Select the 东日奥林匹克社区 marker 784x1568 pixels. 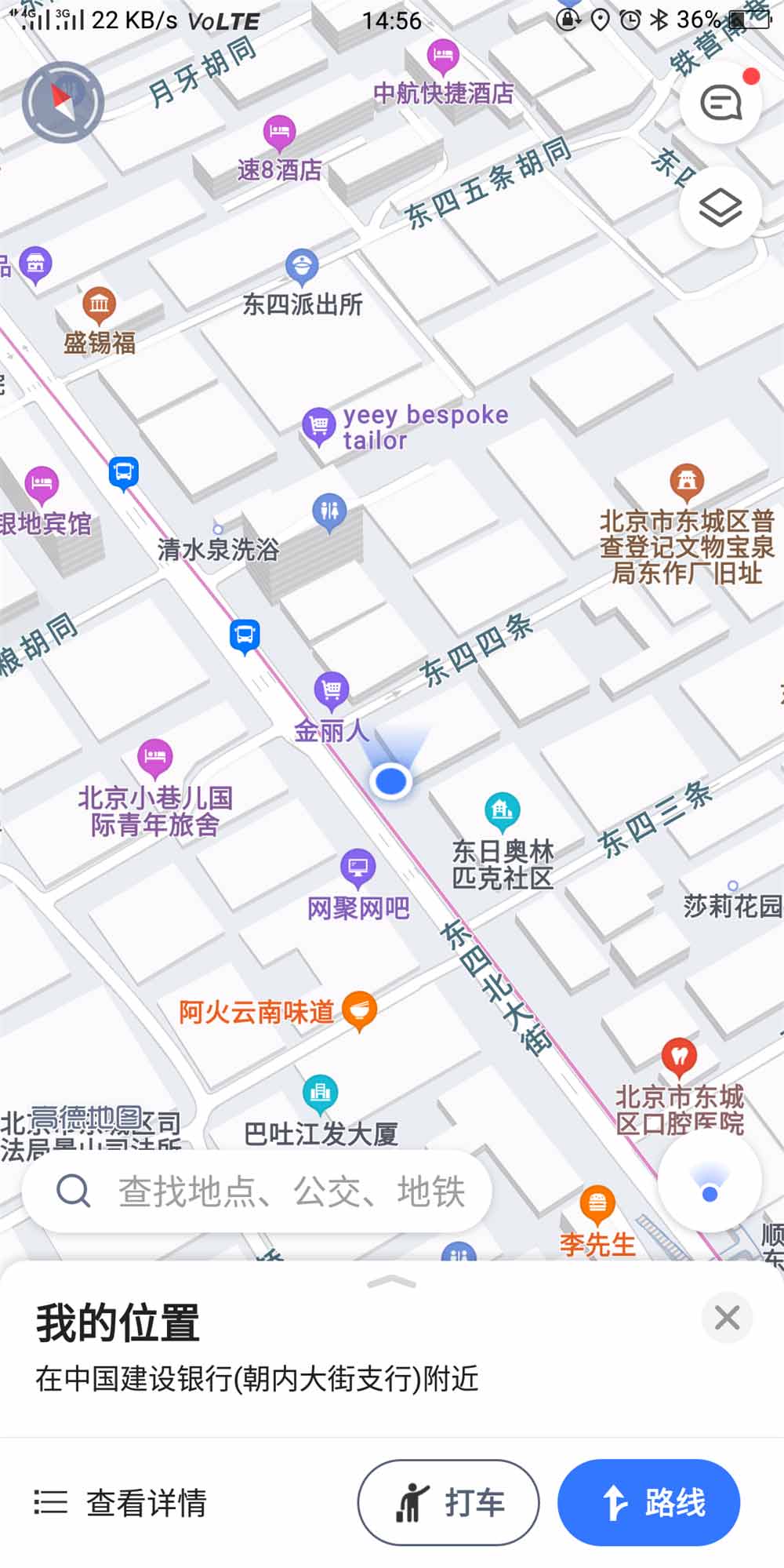point(502,811)
